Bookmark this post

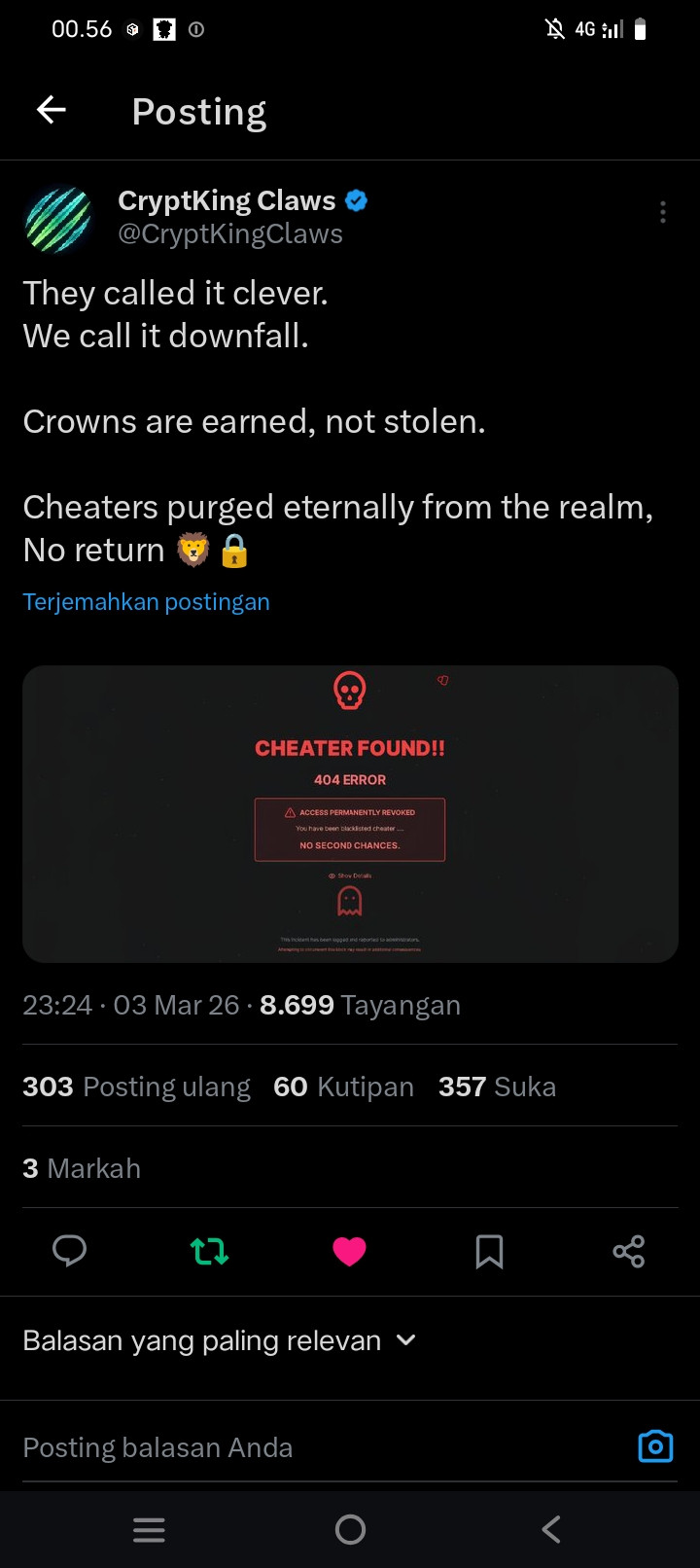[x=489, y=1251]
